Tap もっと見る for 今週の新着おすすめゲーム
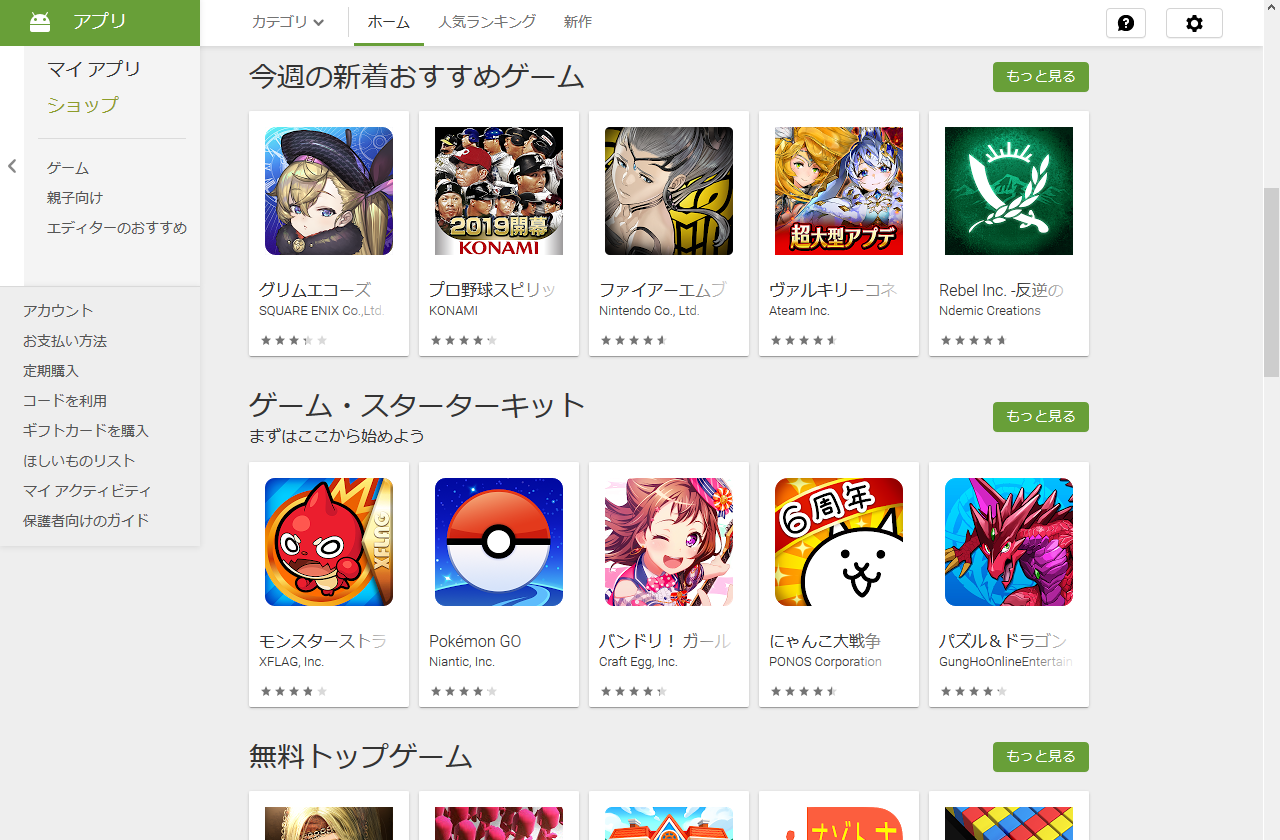Screen dimensions: 1280x840 pos(1040,77)
